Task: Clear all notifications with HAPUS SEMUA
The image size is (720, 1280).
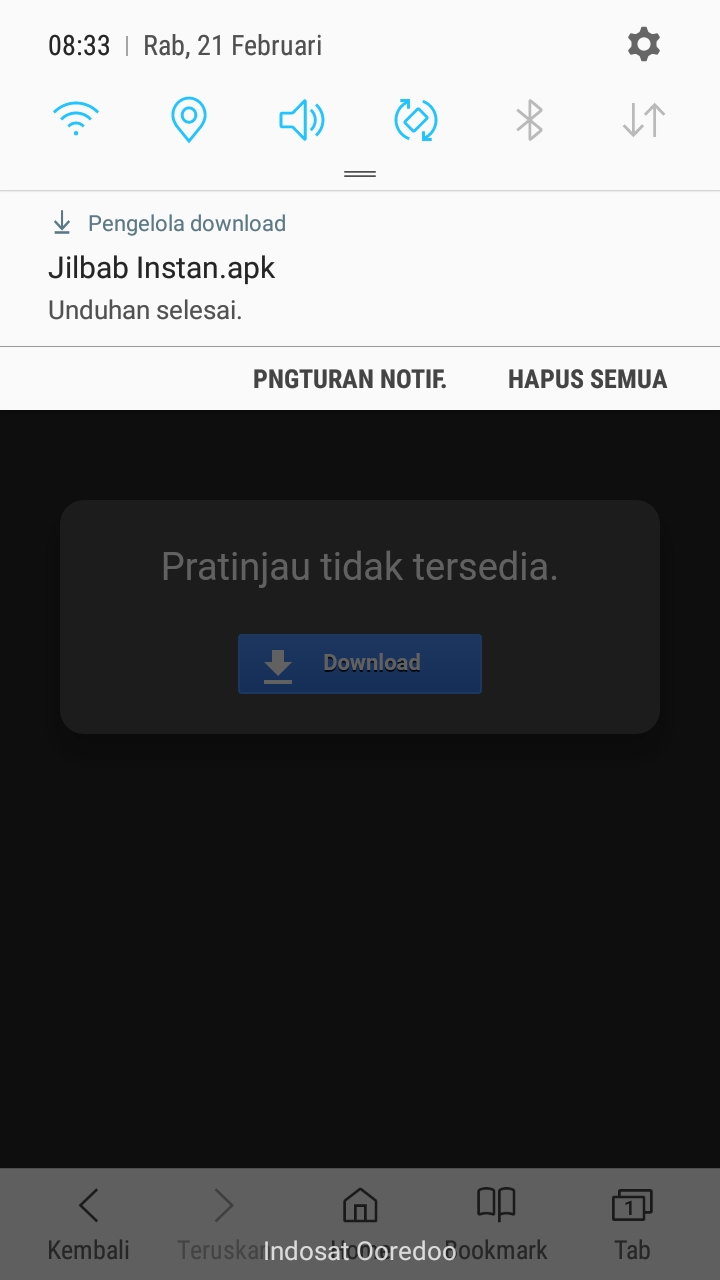Action: (x=587, y=379)
